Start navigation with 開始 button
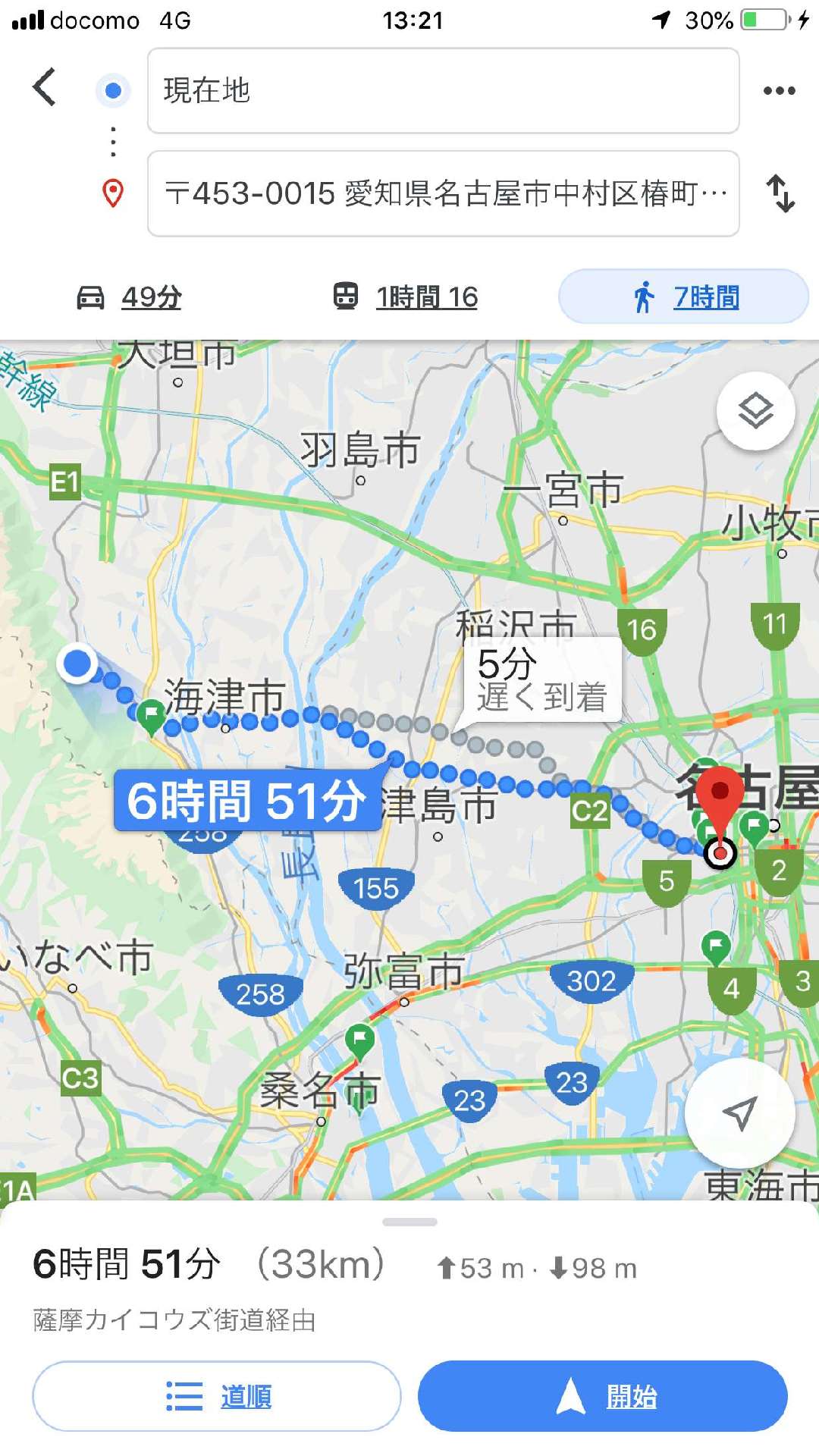Viewport: 819px width, 1456px height. [602, 1396]
